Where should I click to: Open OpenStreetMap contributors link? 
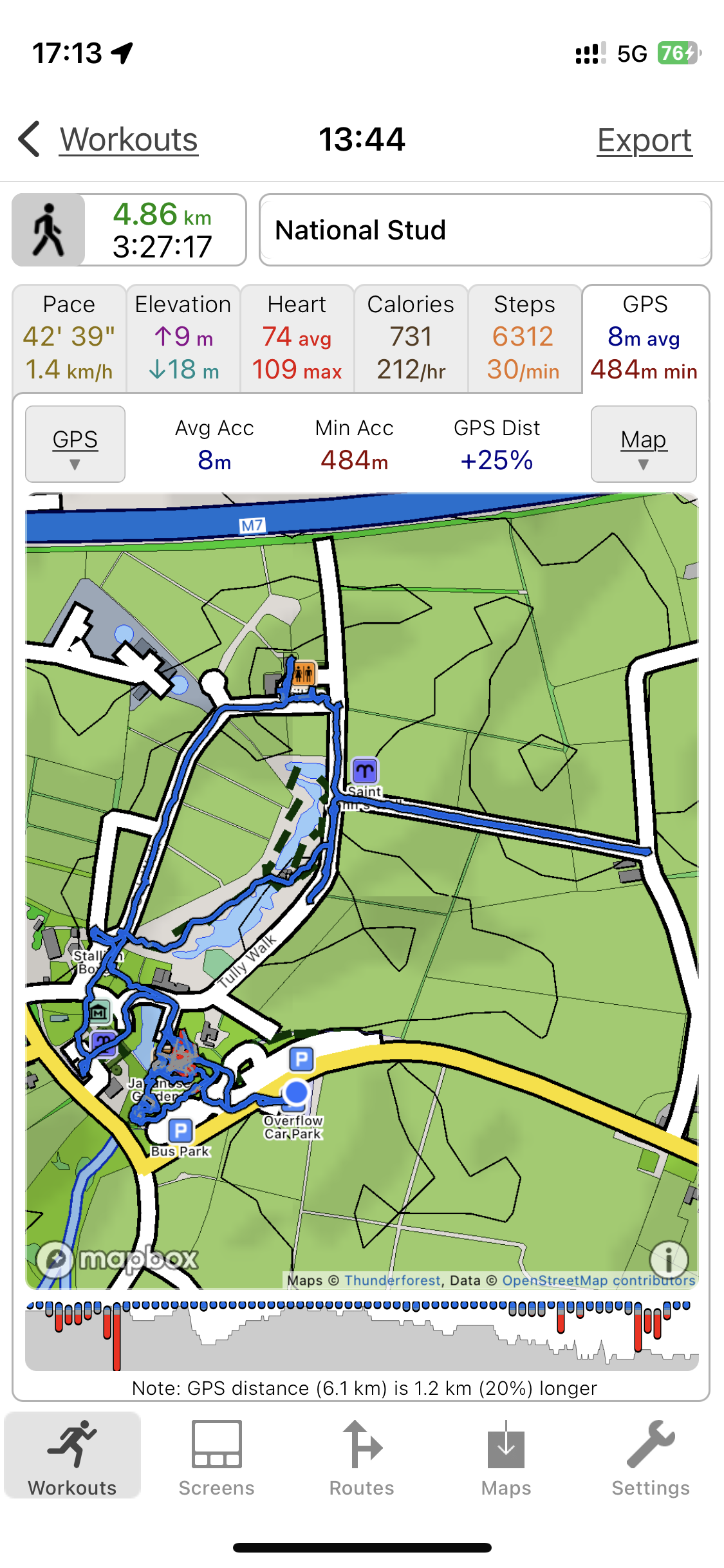599,1280
